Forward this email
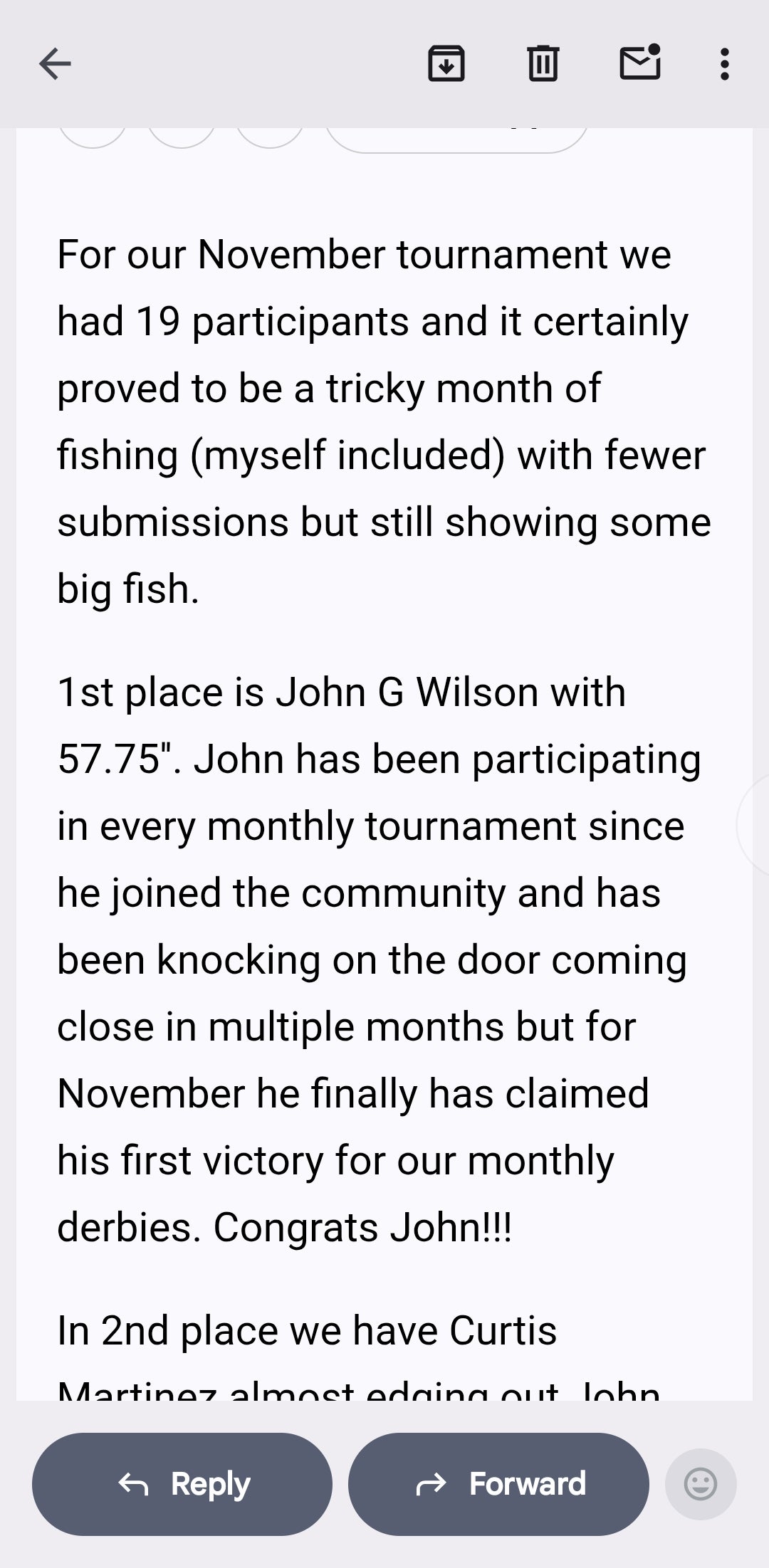The width and height of the screenshot is (769, 1568). pos(498,1484)
